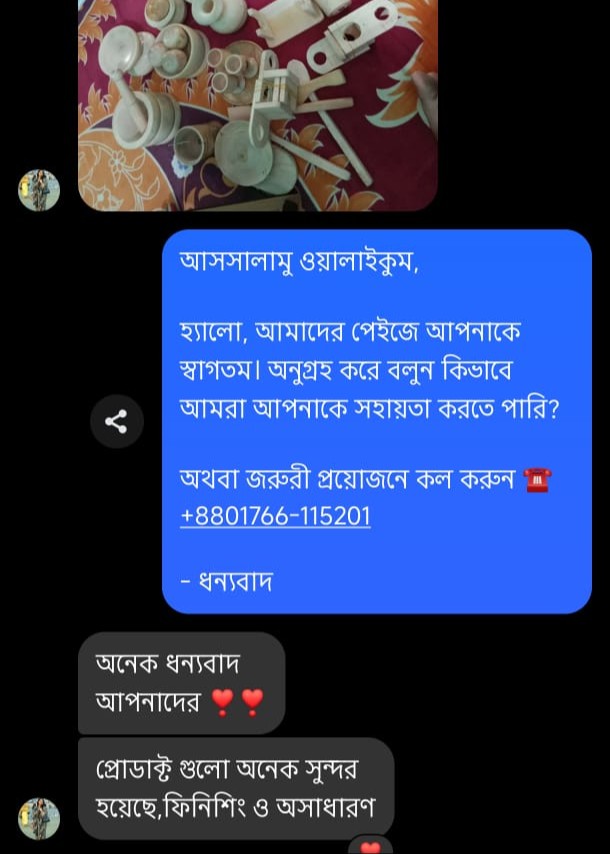Share the automated welcome message

[x=117, y=422]
